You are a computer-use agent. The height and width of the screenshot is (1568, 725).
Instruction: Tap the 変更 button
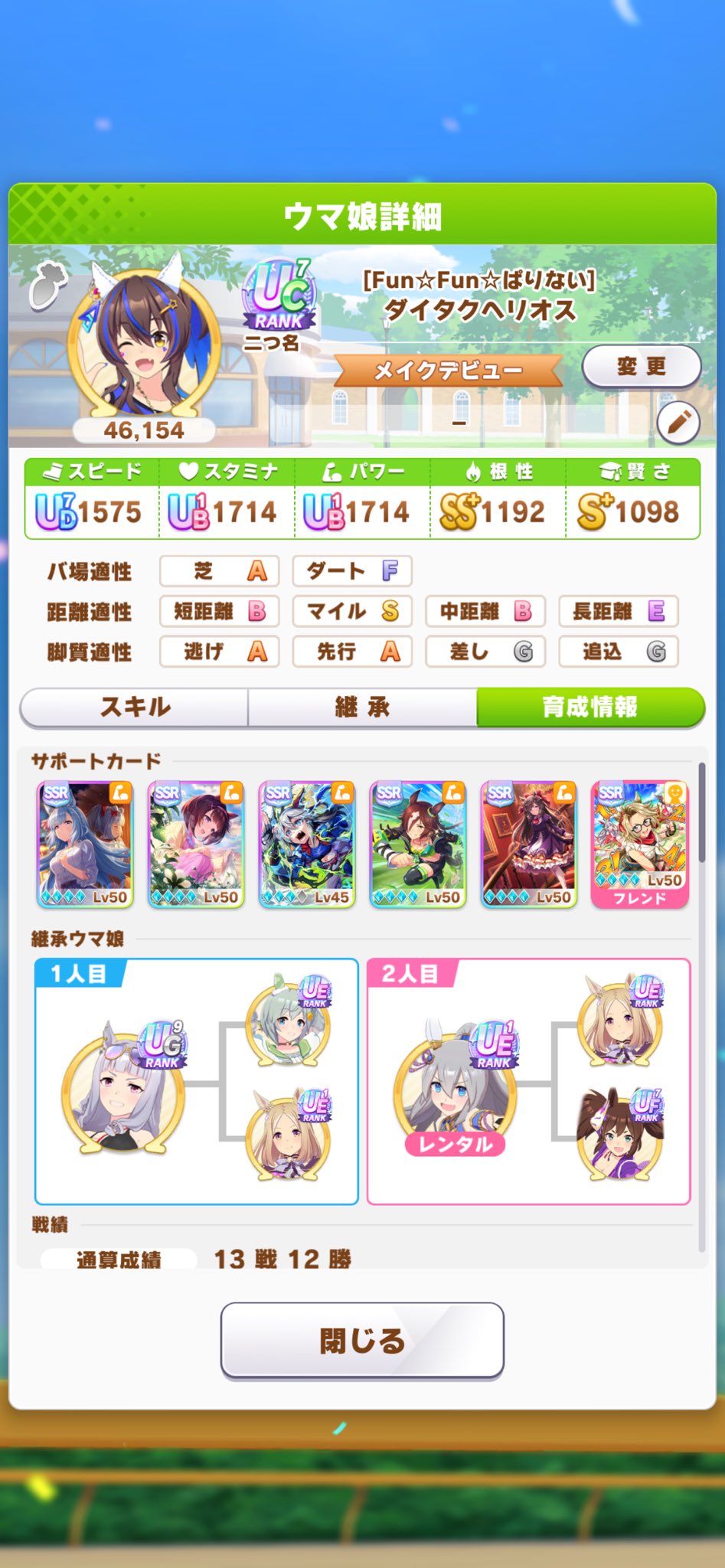pyautogui.click(x=642, y=367)
